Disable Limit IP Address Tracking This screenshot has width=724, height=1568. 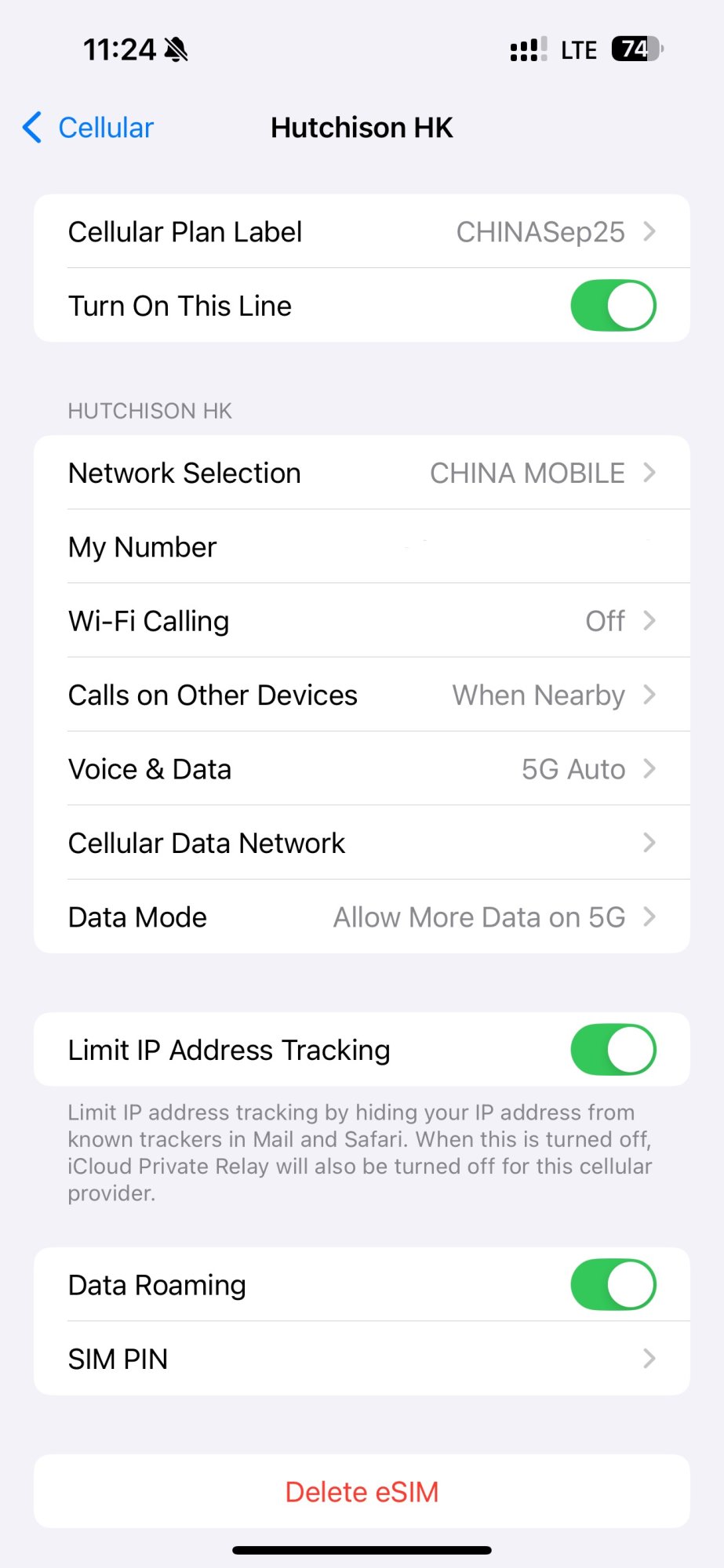(613, 1050)
